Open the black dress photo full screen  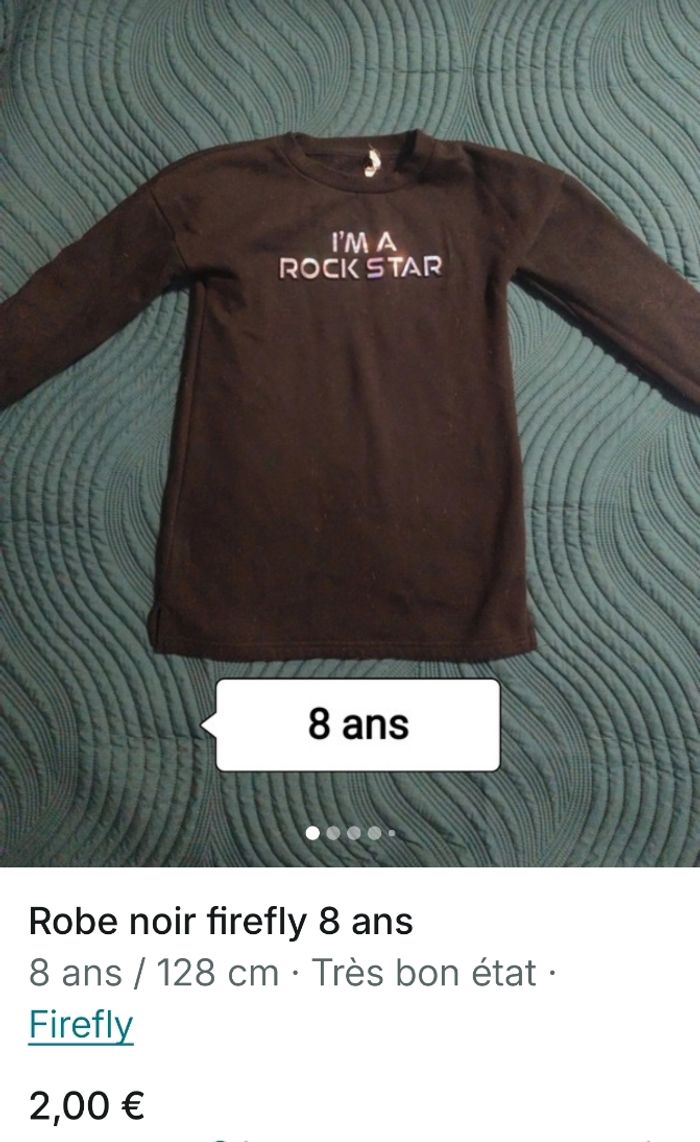click(350, 400)
